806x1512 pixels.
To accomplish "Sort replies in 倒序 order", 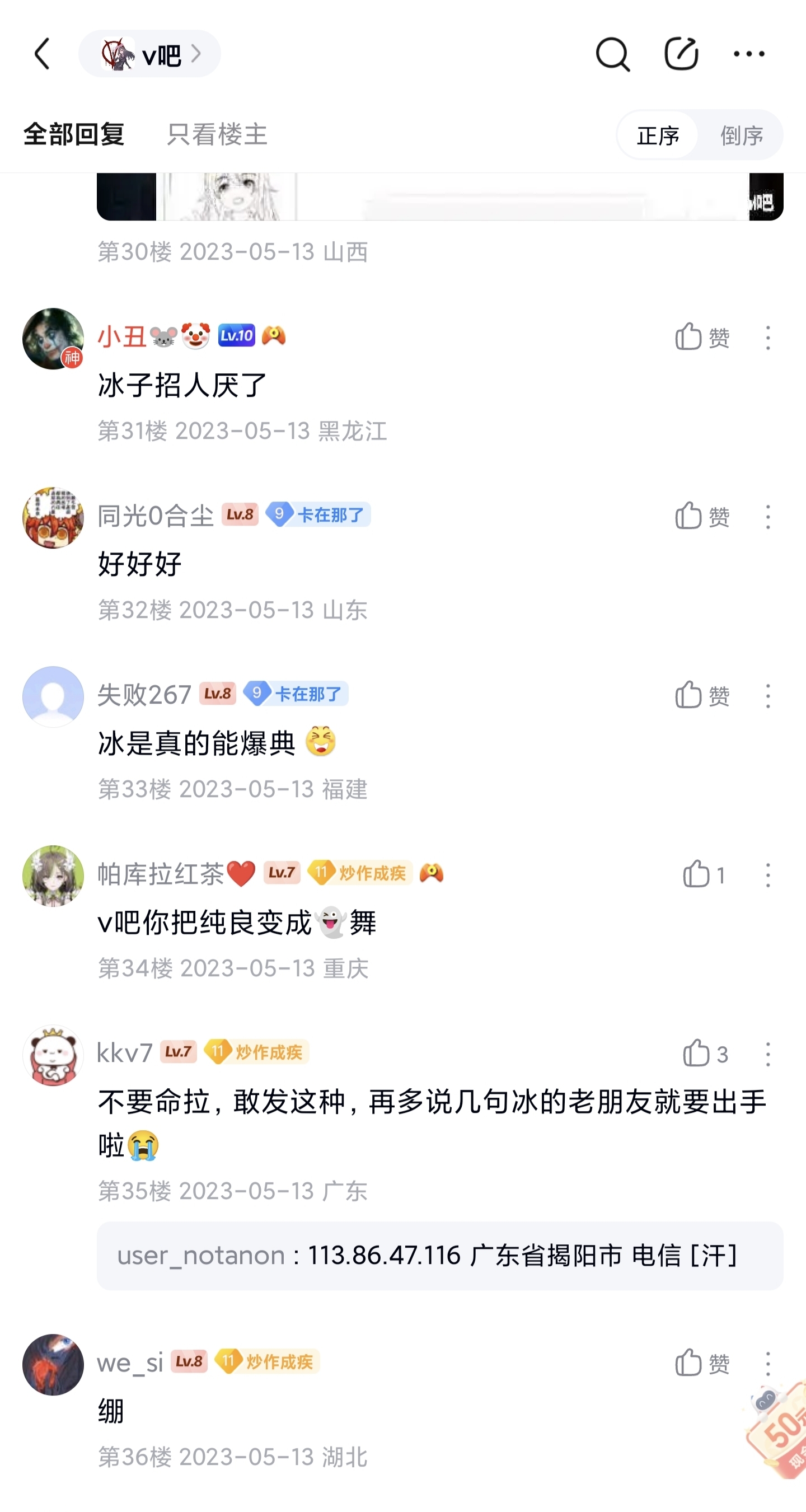I will (742, 135).
